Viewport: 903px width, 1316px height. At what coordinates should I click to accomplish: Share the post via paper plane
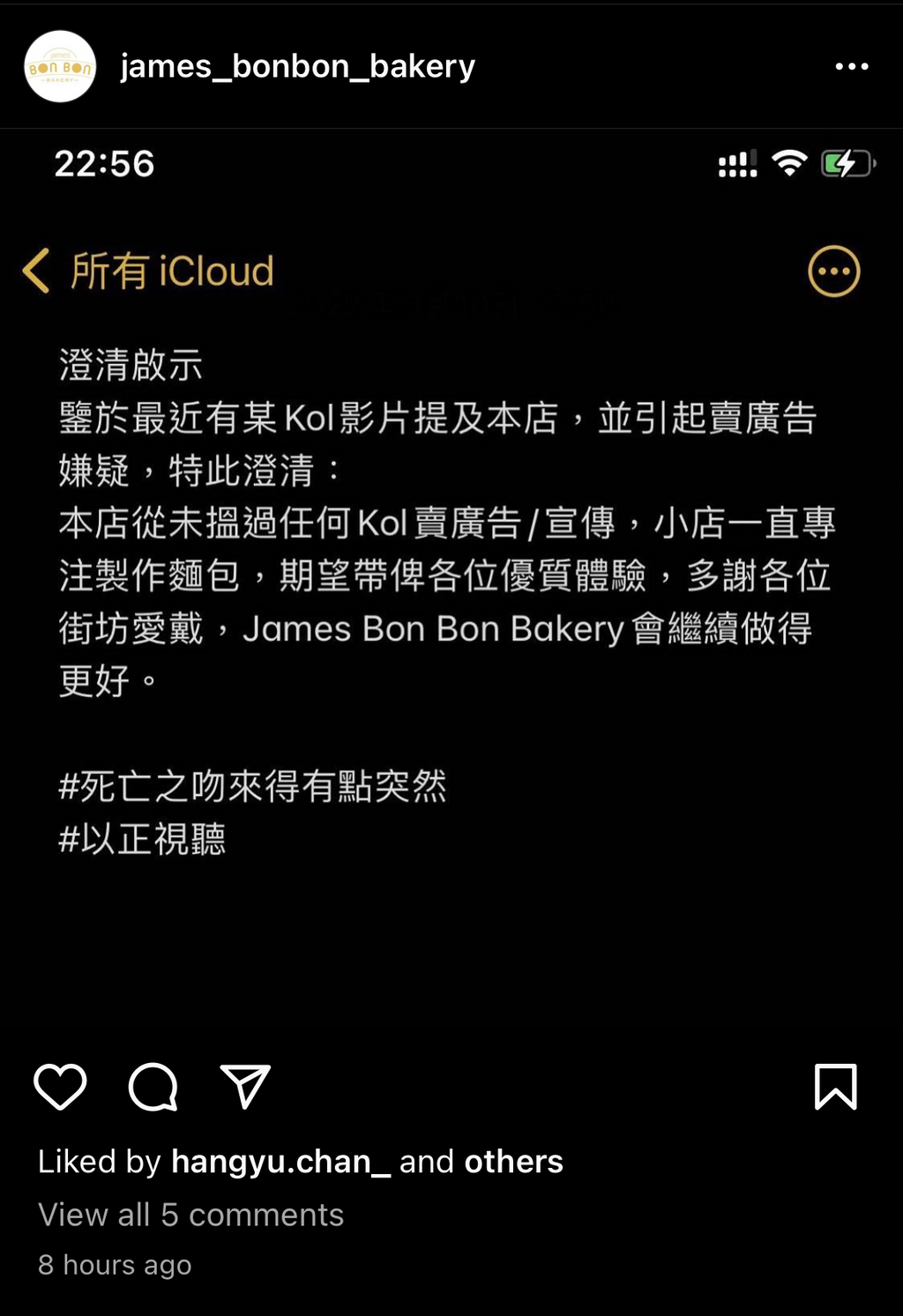coord(244,1086)
